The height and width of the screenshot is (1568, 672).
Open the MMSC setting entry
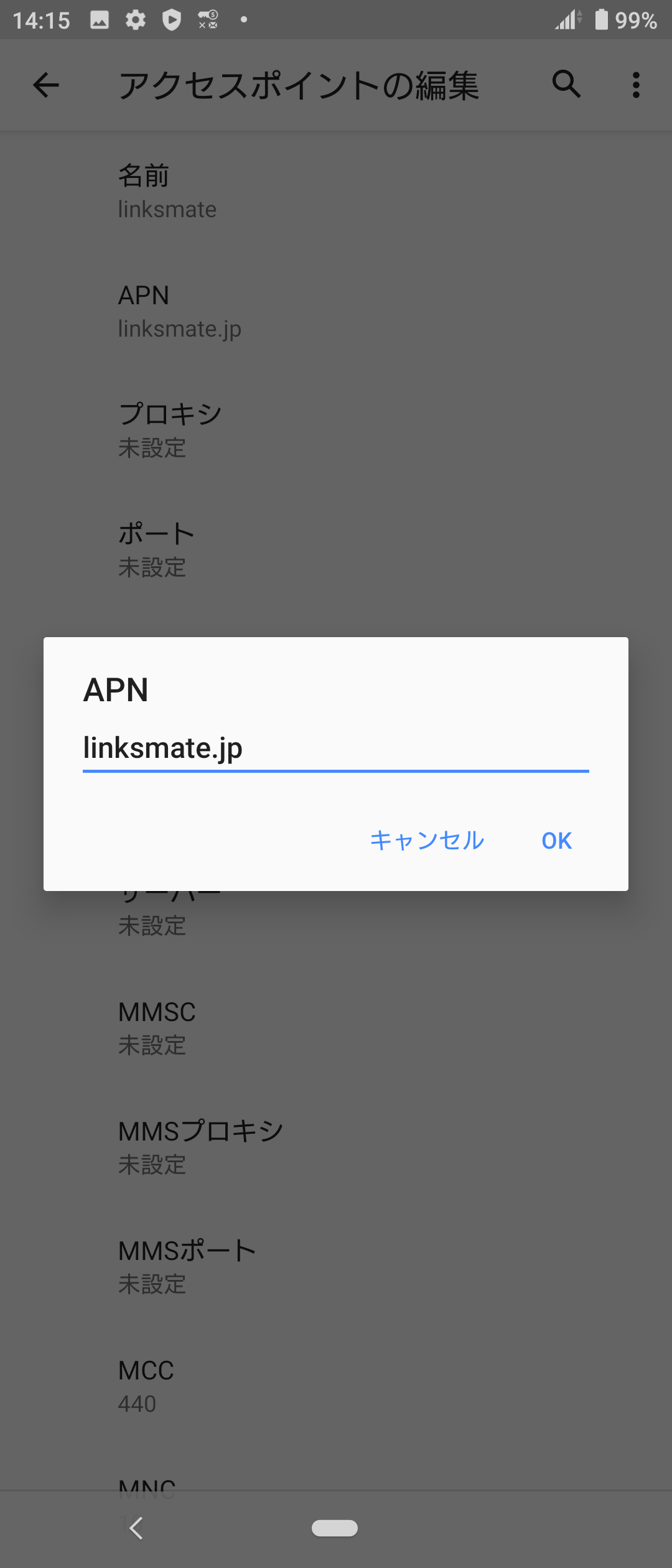pos(336,1027)
